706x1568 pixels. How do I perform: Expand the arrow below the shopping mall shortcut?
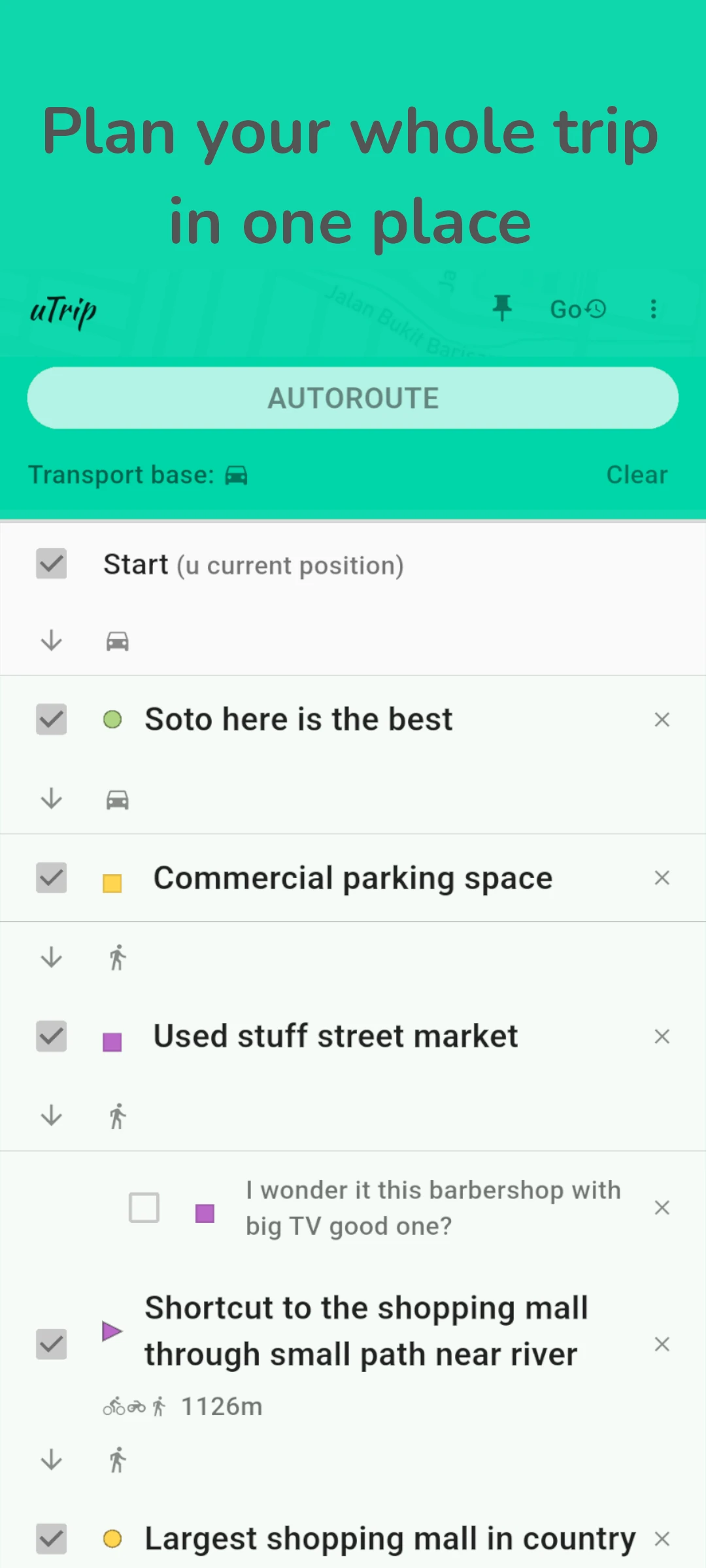[x=51, y=1460]
